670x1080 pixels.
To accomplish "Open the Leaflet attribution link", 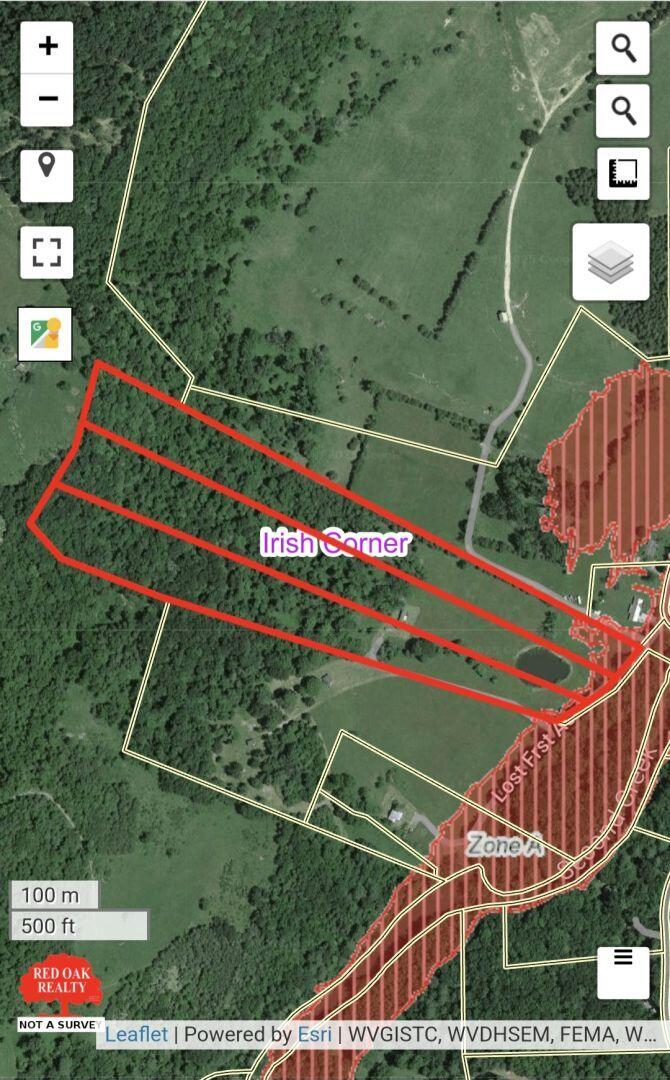I will 137,1034.
